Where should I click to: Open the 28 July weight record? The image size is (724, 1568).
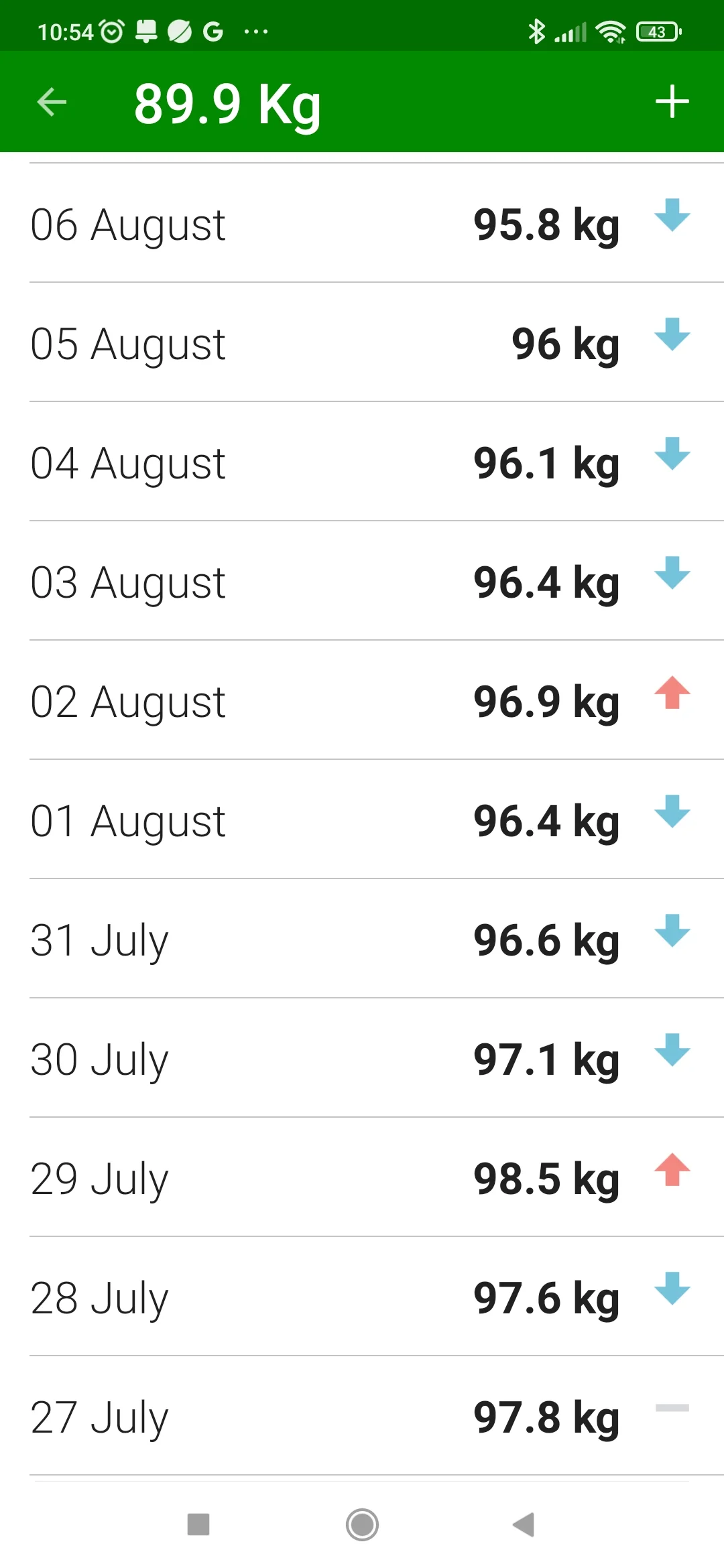click(x=362, y=1297)
